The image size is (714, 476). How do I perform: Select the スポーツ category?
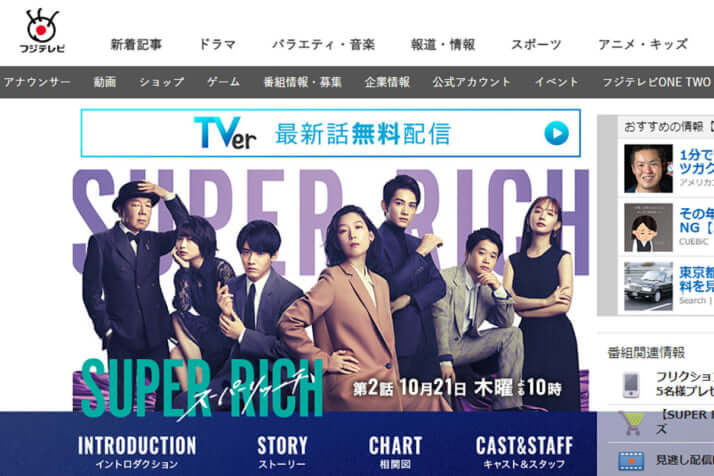pos(536,45)
